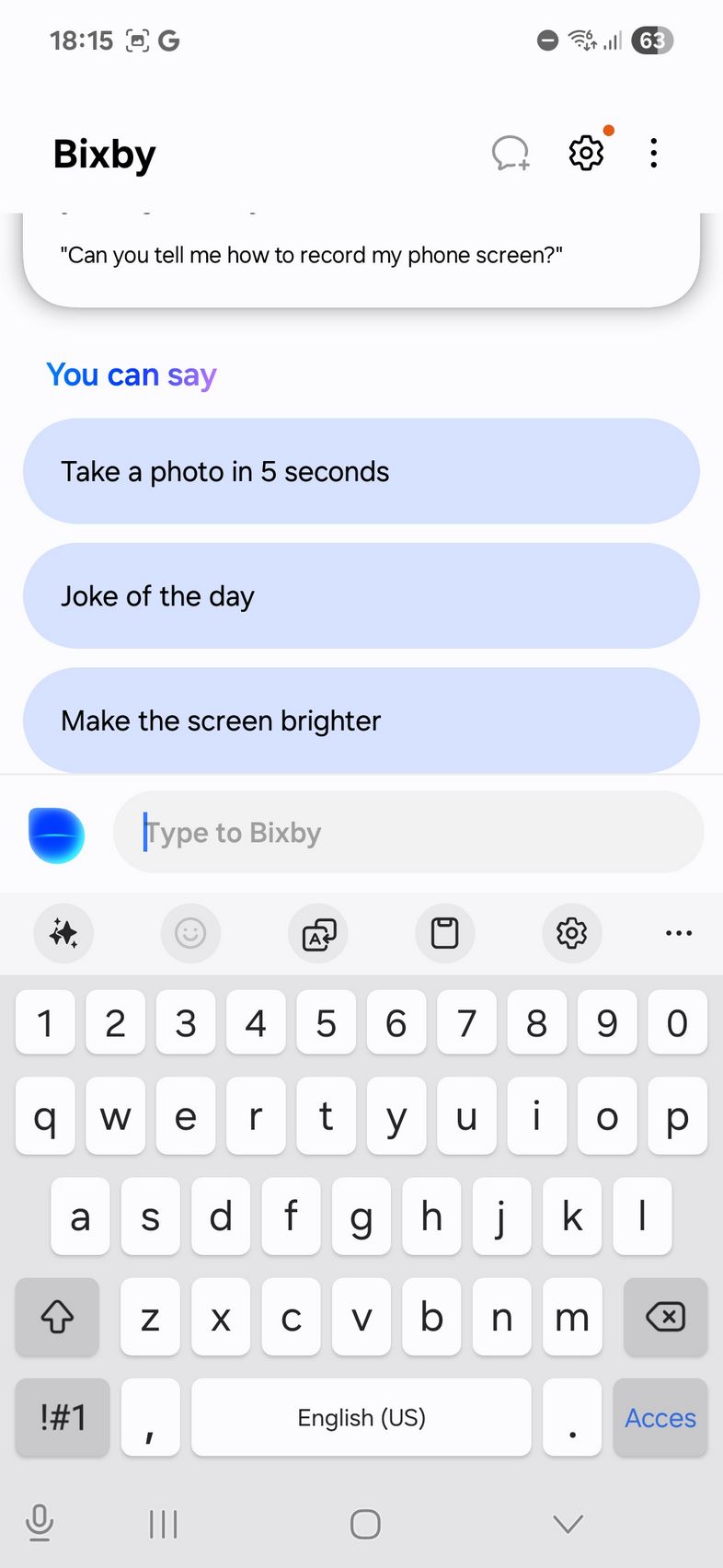Switch keyboard to symbols with !#1 key
The width and height of the screenshot is (723, 1568).
(63, 1417)
